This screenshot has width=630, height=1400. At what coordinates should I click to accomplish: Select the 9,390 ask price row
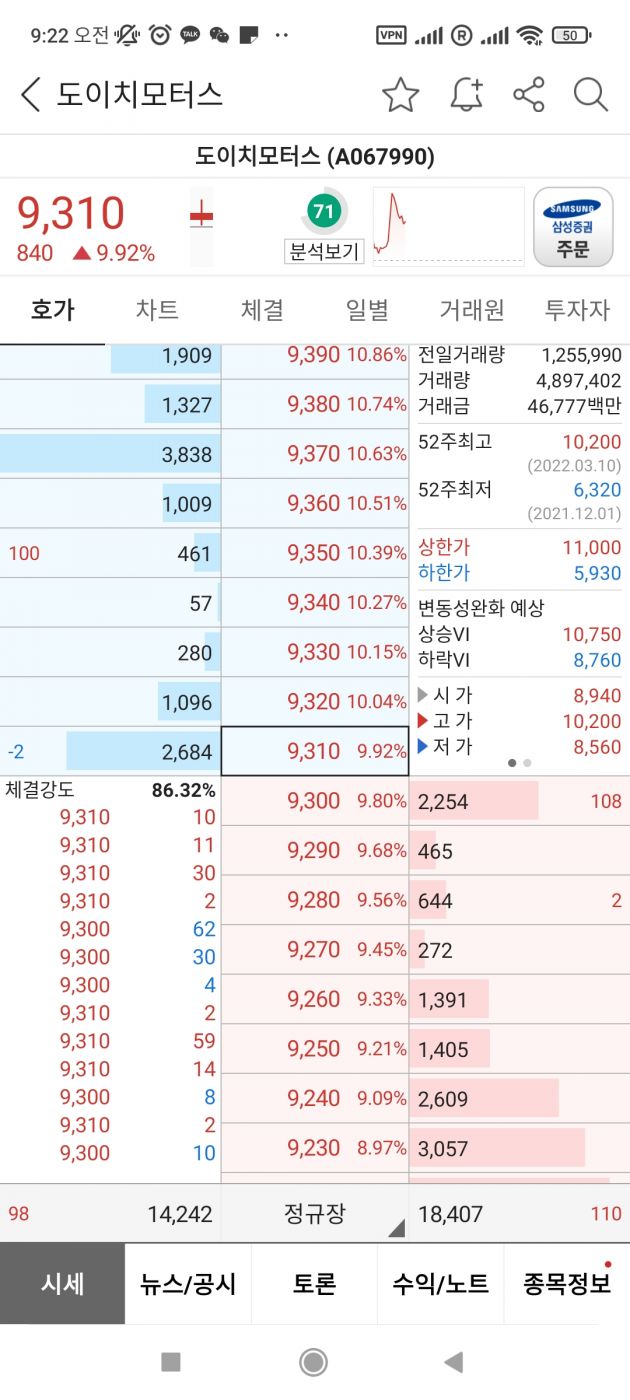coord(314,356)
